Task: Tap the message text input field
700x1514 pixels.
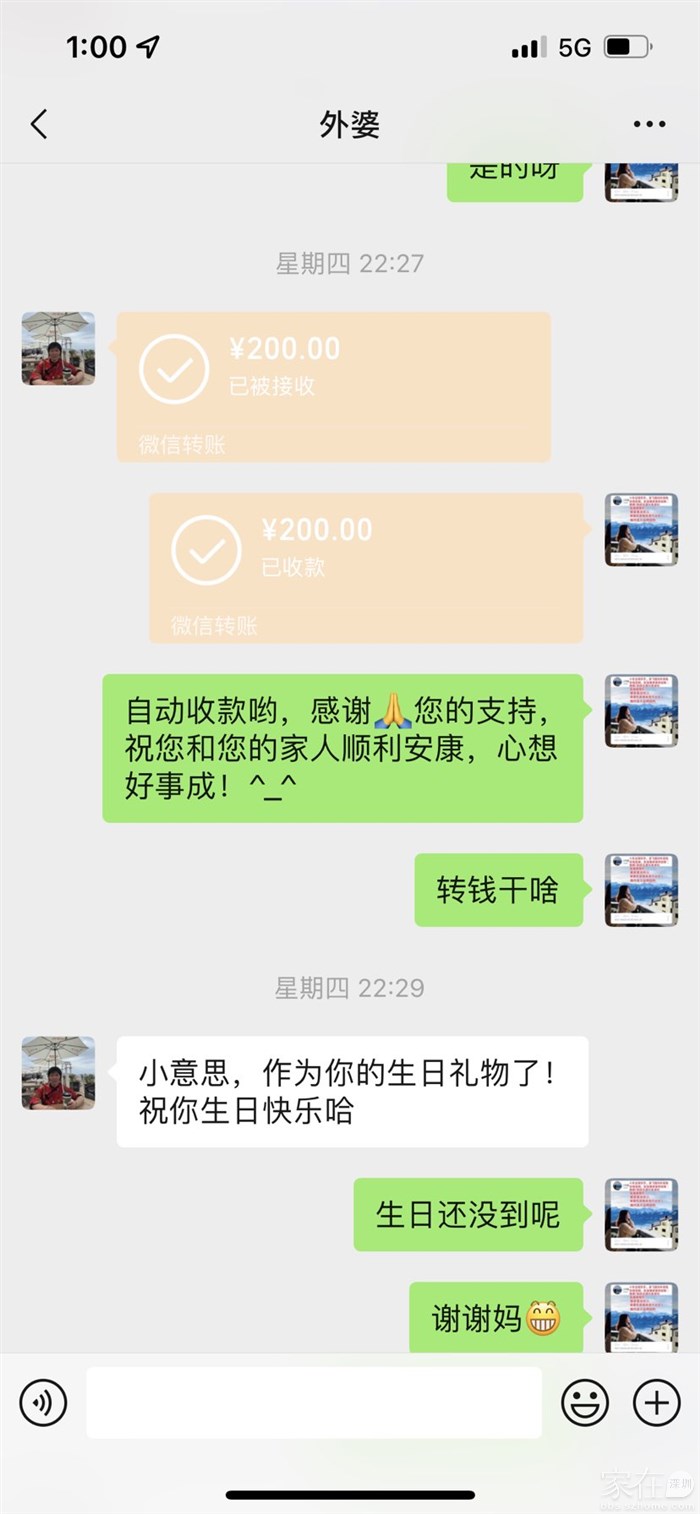Action: coord(313,1403)
